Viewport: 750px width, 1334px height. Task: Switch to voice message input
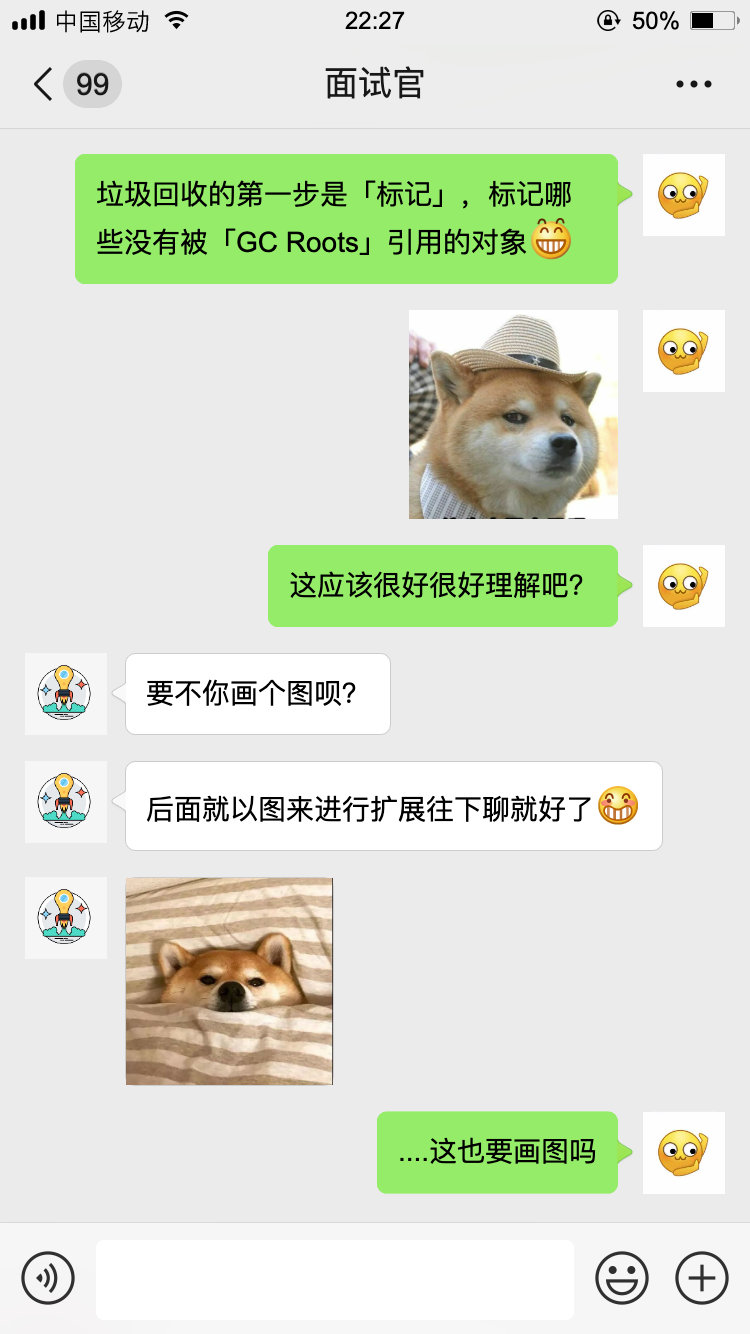pos(48,1278)
